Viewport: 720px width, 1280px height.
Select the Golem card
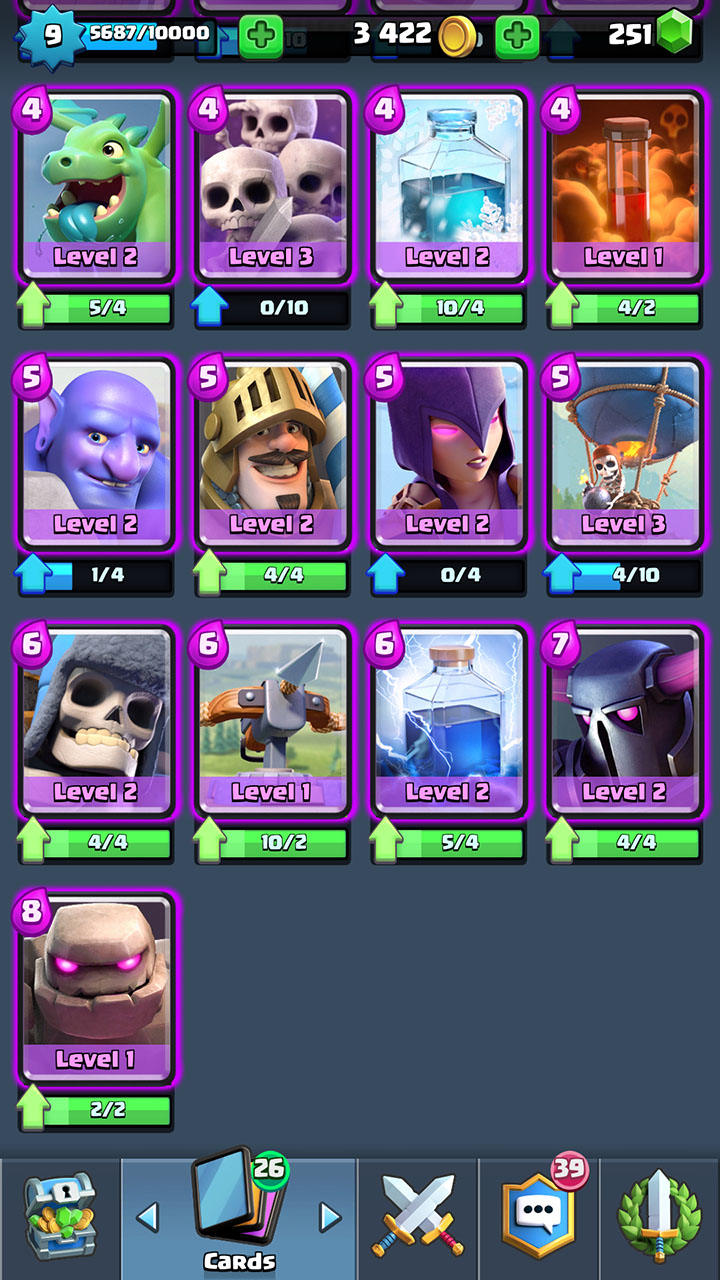pyautogui.click(x=95, y=989)
